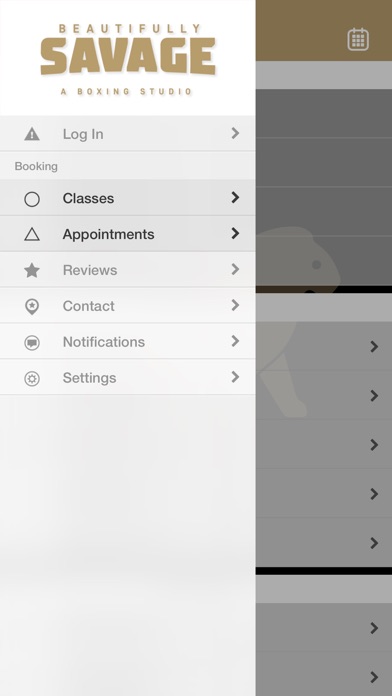Open Settings
This screenshot has height=696, width=392.
(127, 378)
